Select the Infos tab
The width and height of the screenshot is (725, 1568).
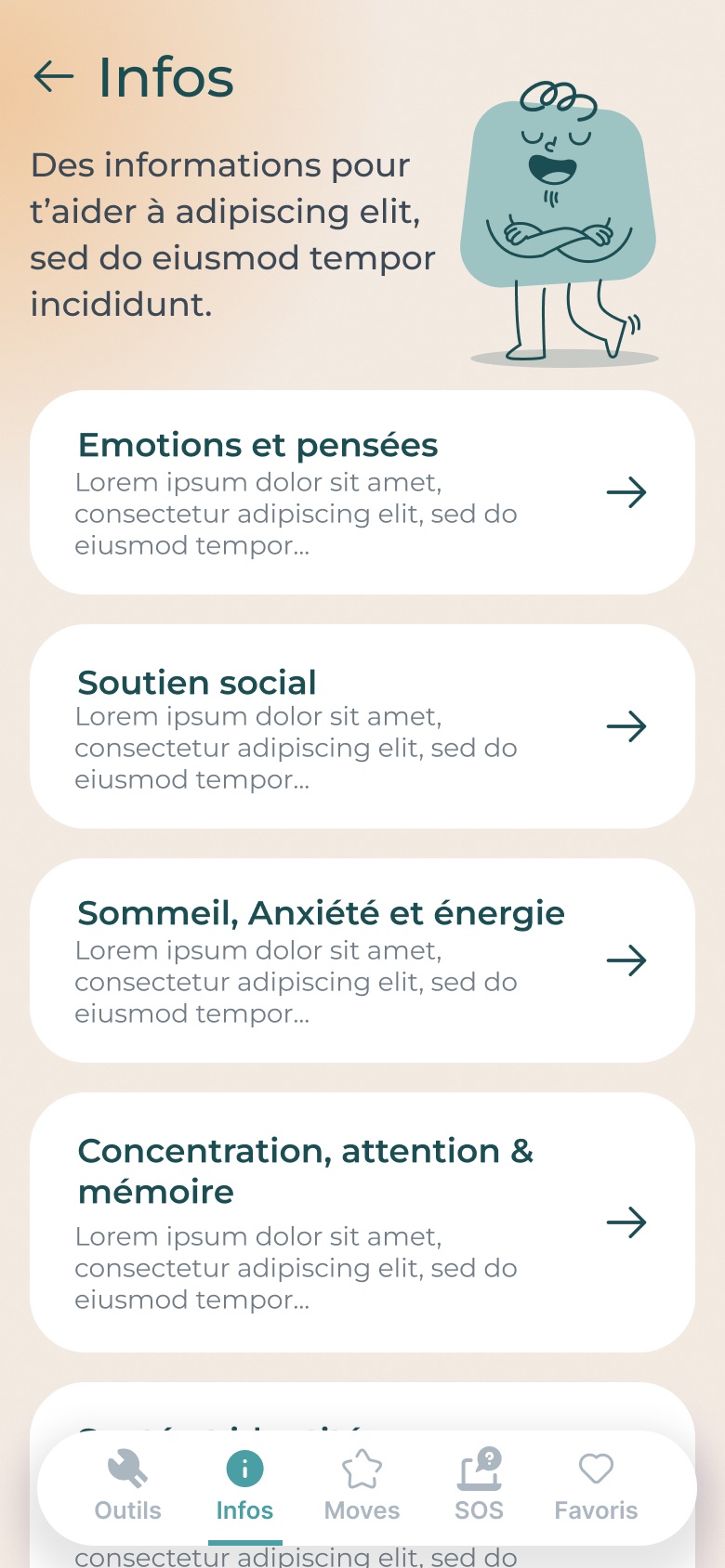[x=244, y=1486]
